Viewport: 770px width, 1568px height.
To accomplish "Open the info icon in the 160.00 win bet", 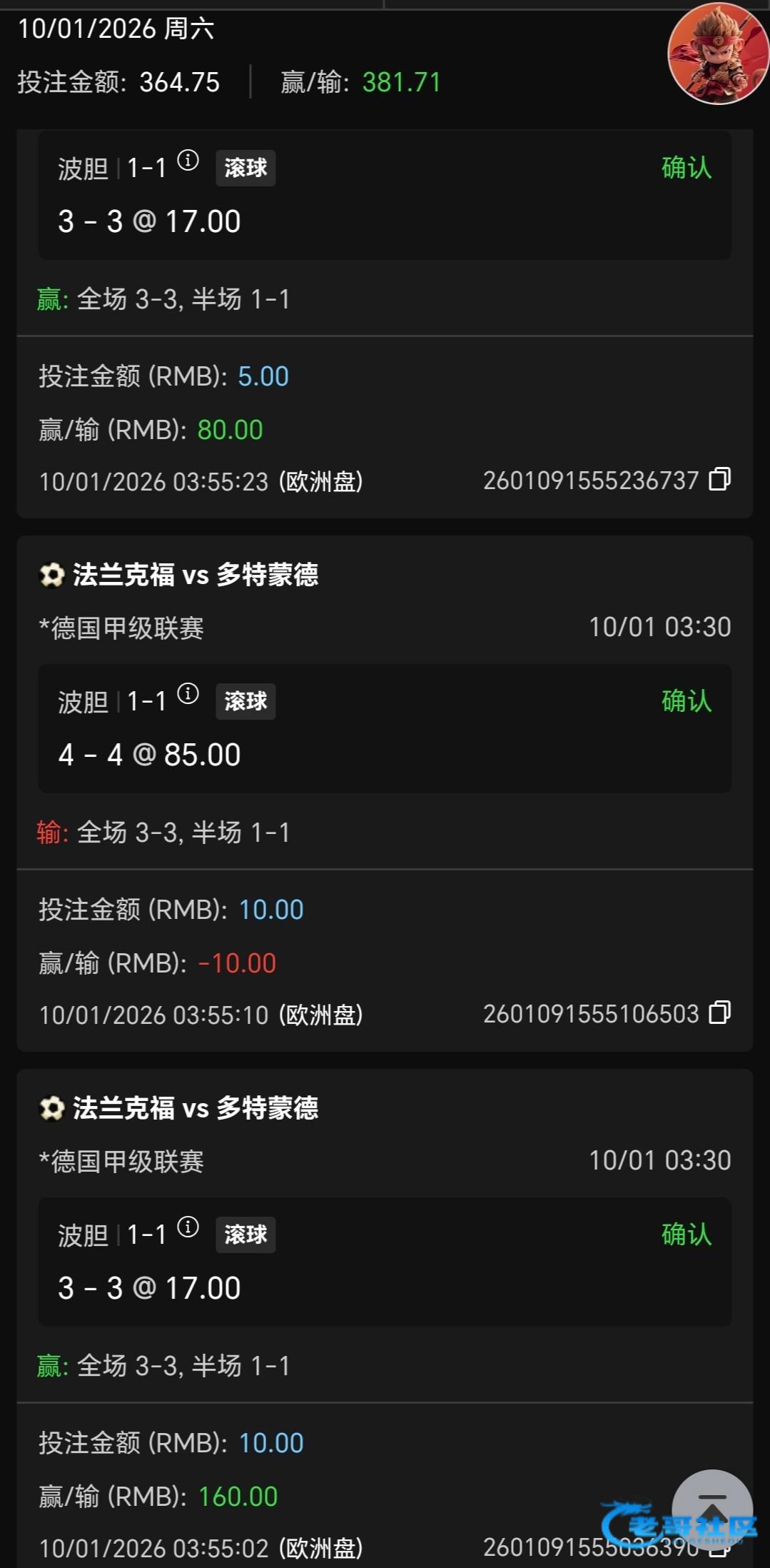I will coord(188,1226).
